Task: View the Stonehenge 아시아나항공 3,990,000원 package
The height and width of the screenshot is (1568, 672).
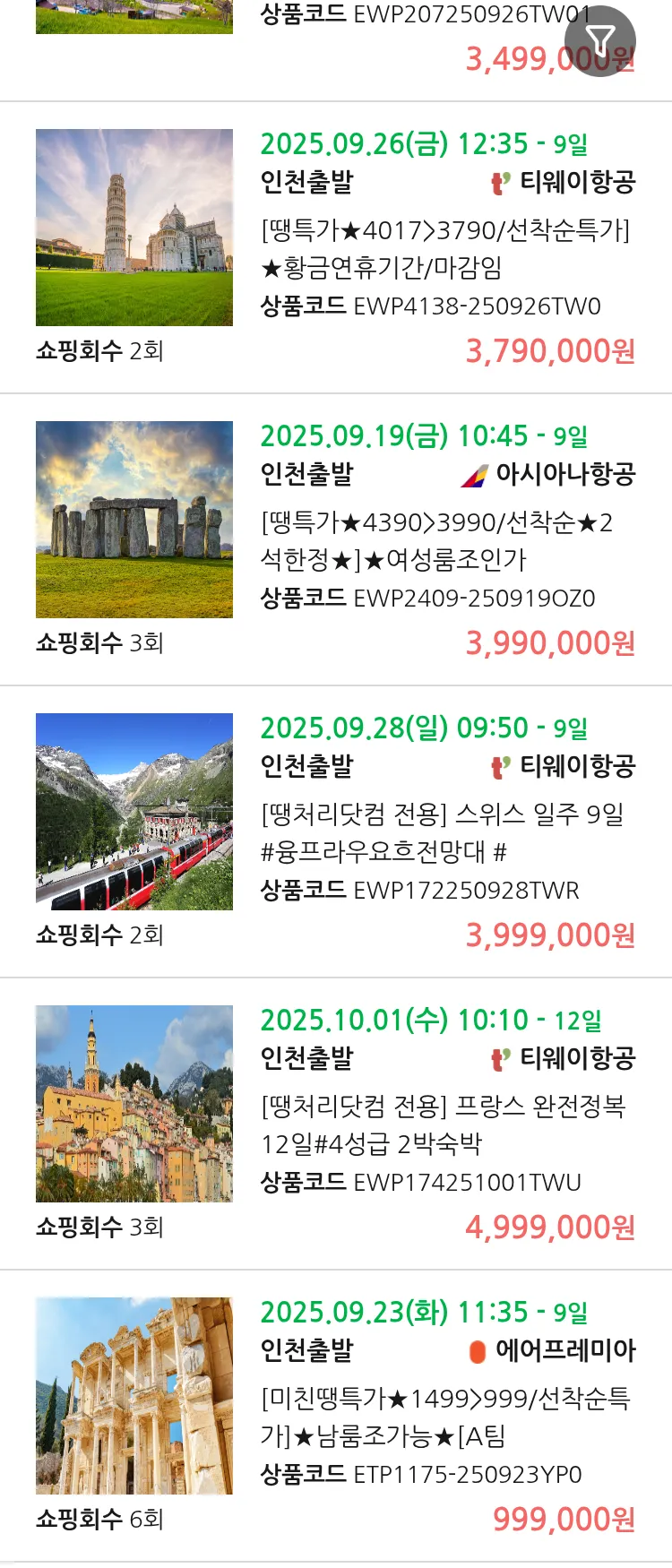Action: pyautogui.click(x=444, y=541)
